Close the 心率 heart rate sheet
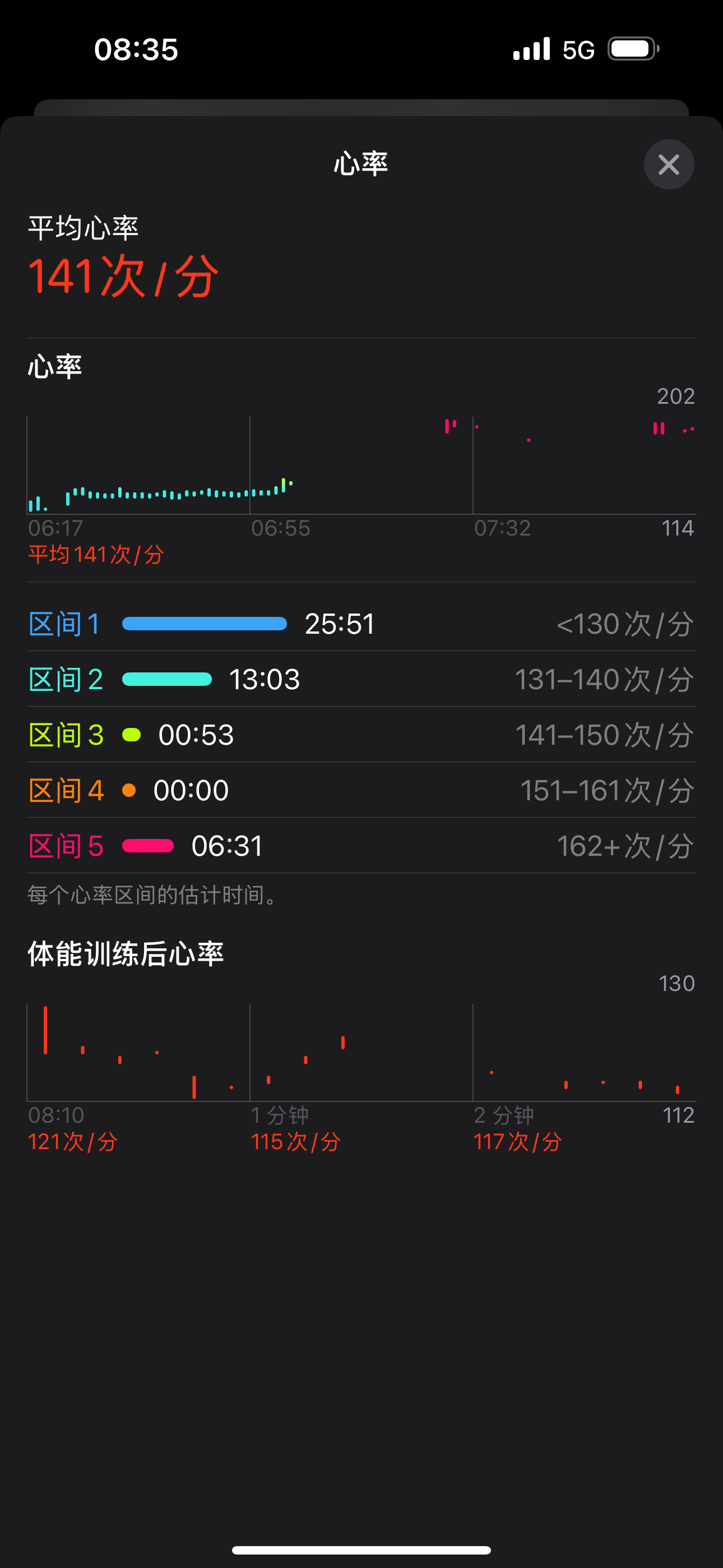The image size is (723, 1568). pyautogui.click(x=668, y=164)
